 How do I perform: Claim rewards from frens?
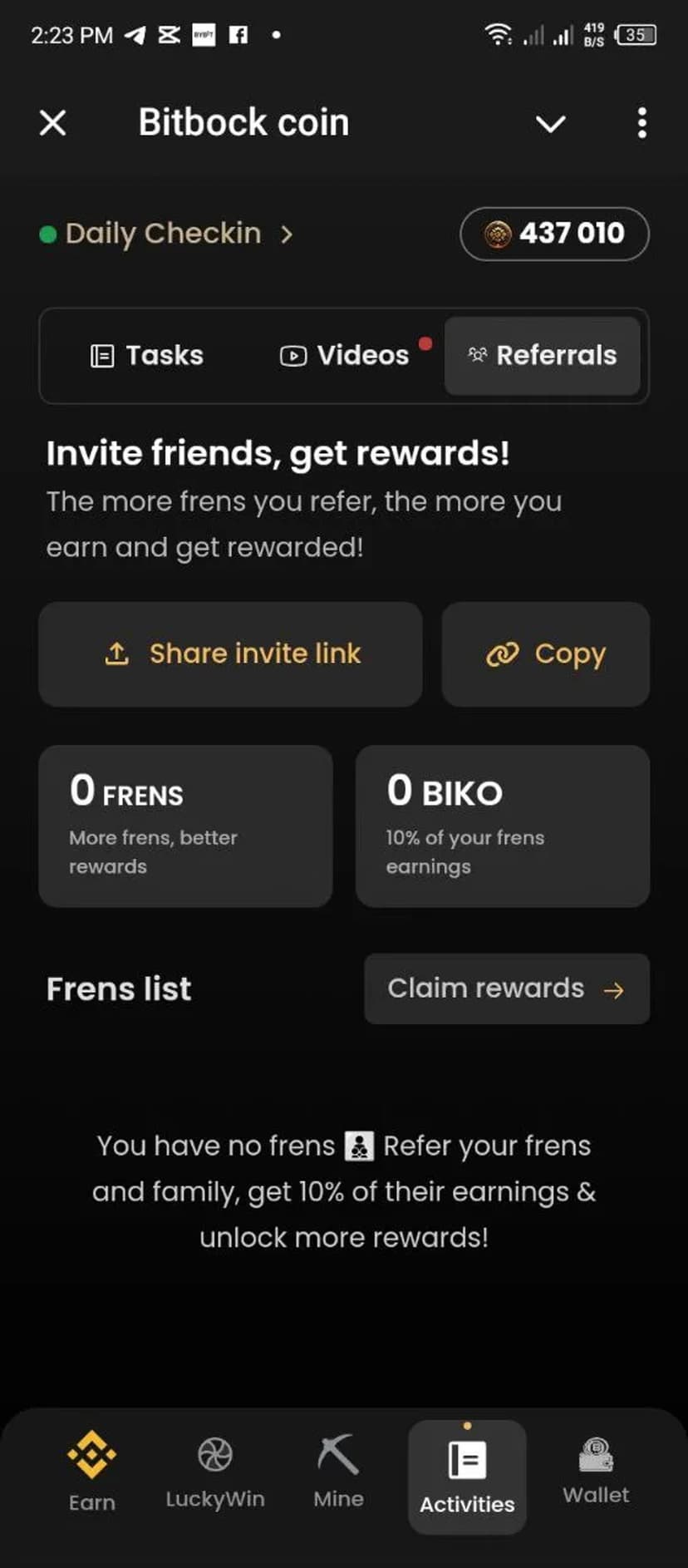(x=506, y=989)
